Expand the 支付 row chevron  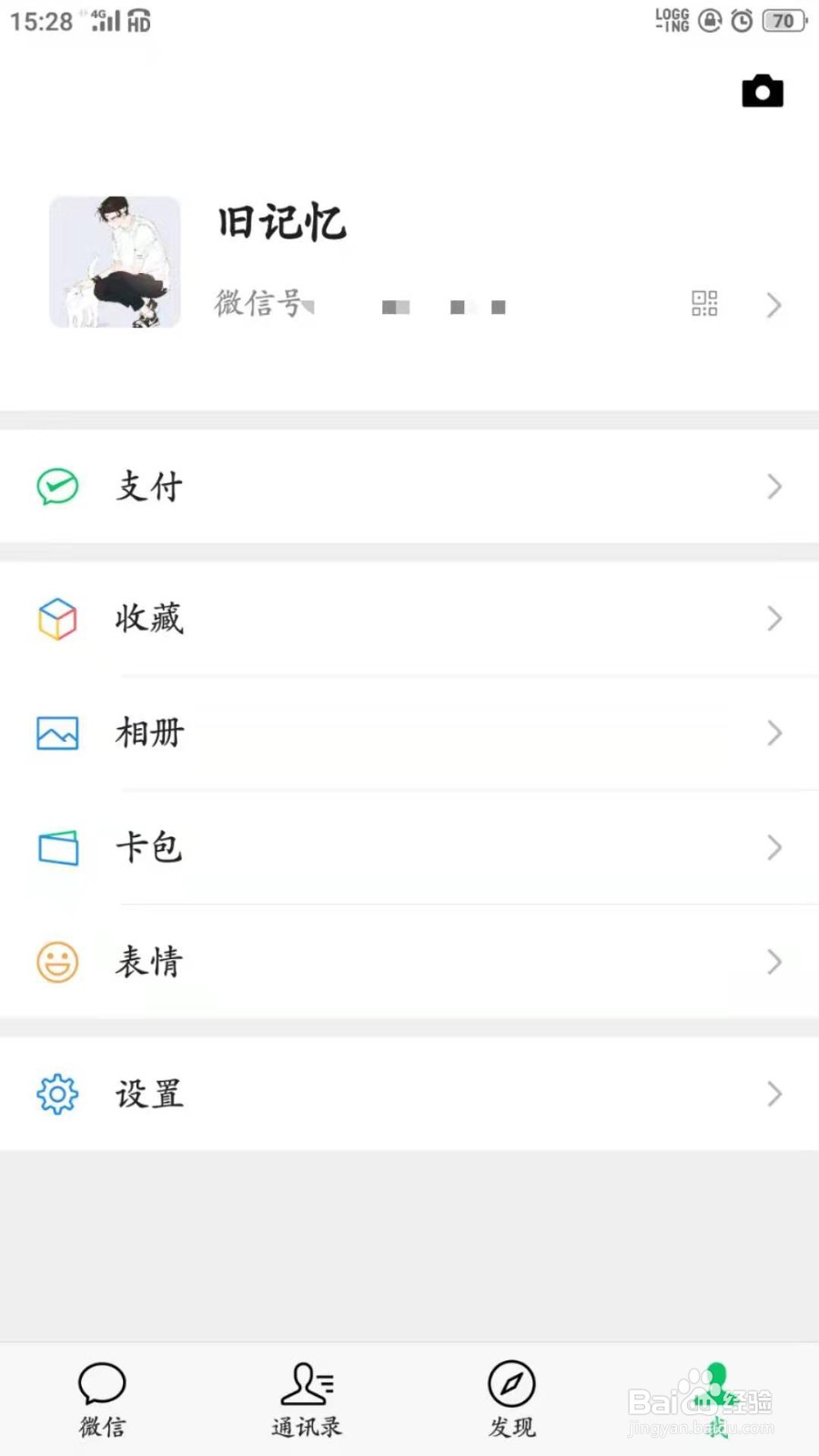click(x=773, y=487)
